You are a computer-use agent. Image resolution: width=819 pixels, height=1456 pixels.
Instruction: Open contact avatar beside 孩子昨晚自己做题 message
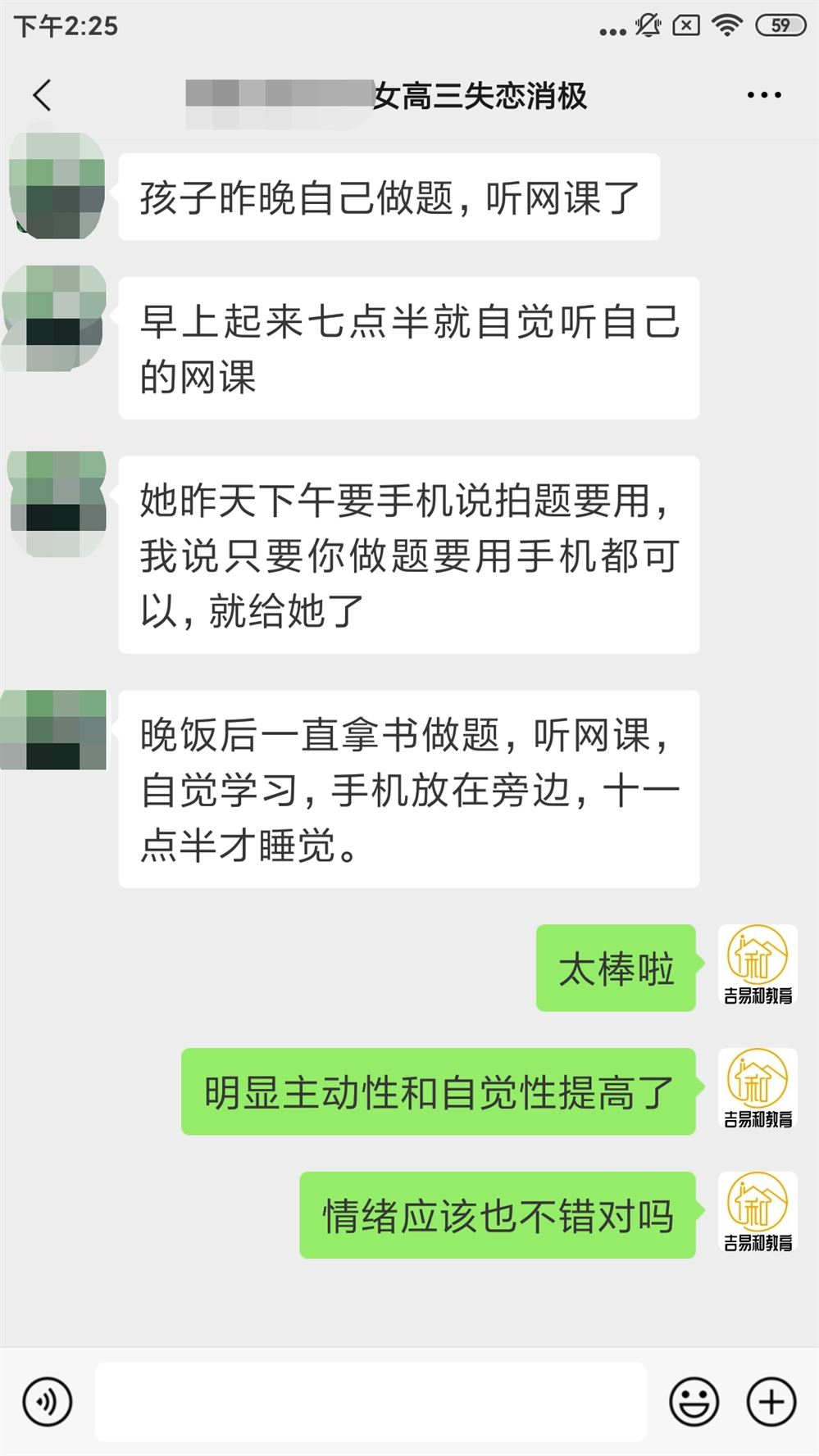pyautogui.click(x=57, y=187)
